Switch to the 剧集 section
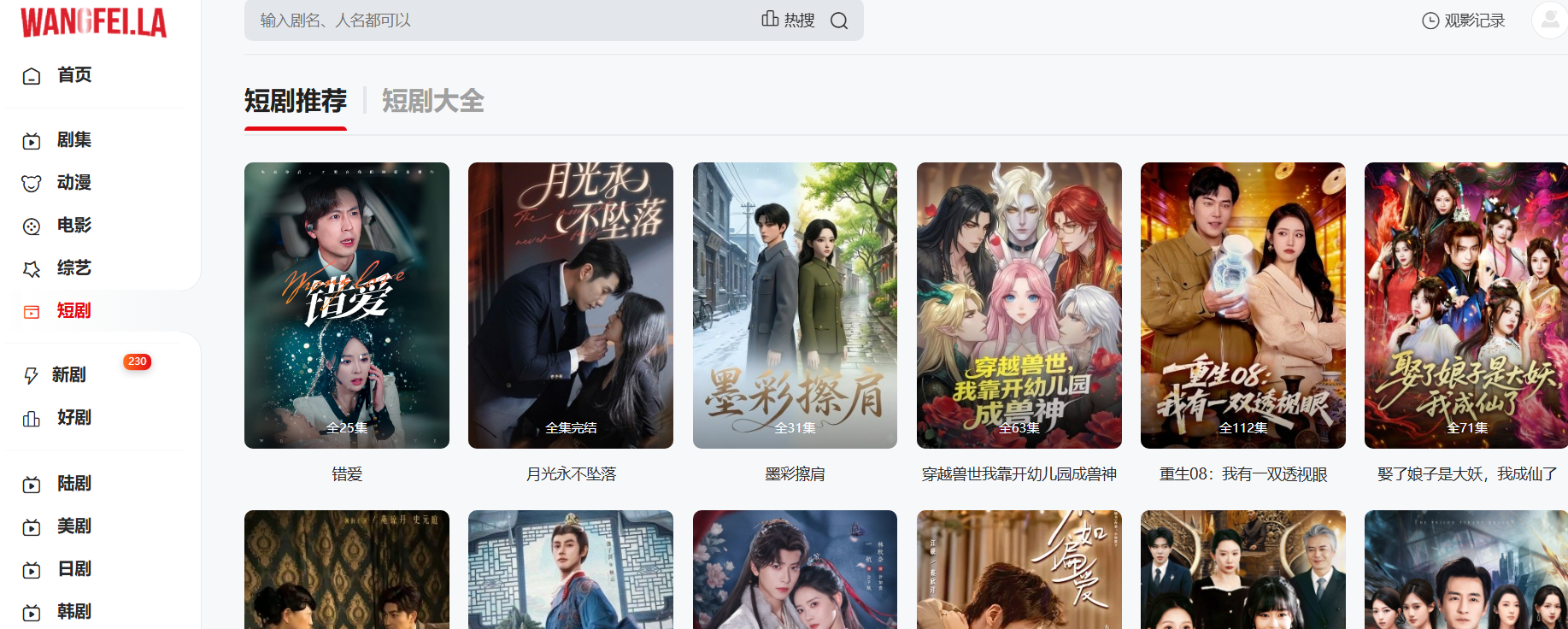Screen dimensions: 1568x629 (x=73, y=140)
